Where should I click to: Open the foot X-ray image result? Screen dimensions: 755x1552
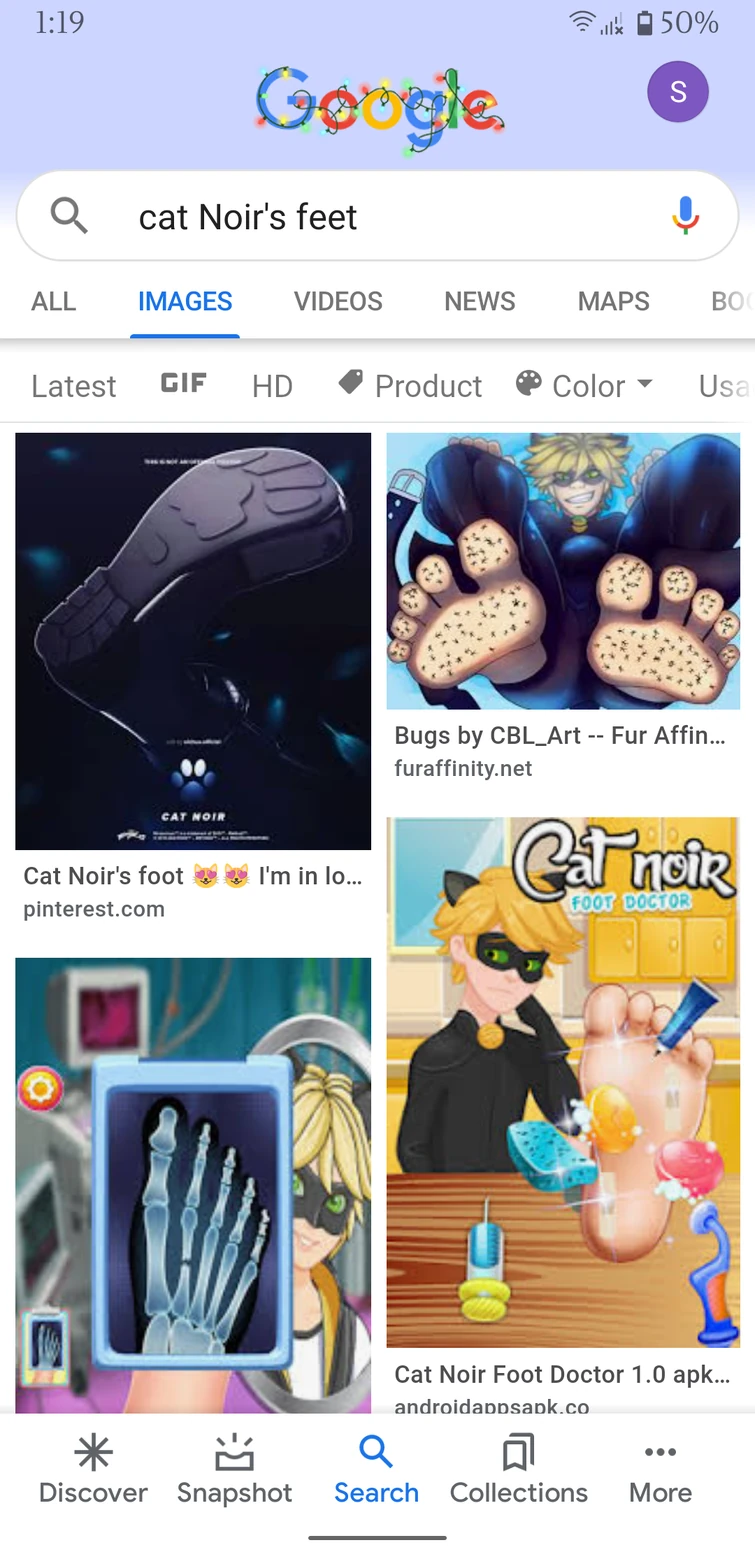click(193, 1184)
